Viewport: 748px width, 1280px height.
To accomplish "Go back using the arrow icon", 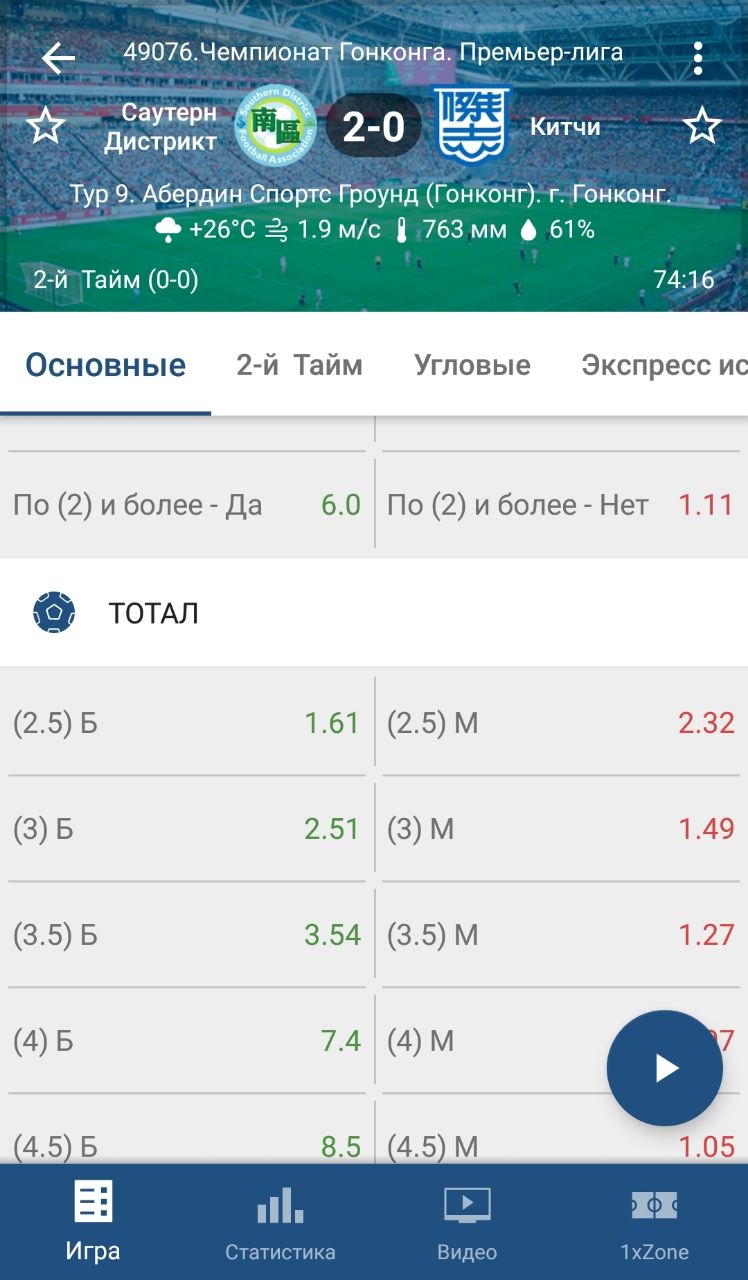I will click(x=58, y=58).
